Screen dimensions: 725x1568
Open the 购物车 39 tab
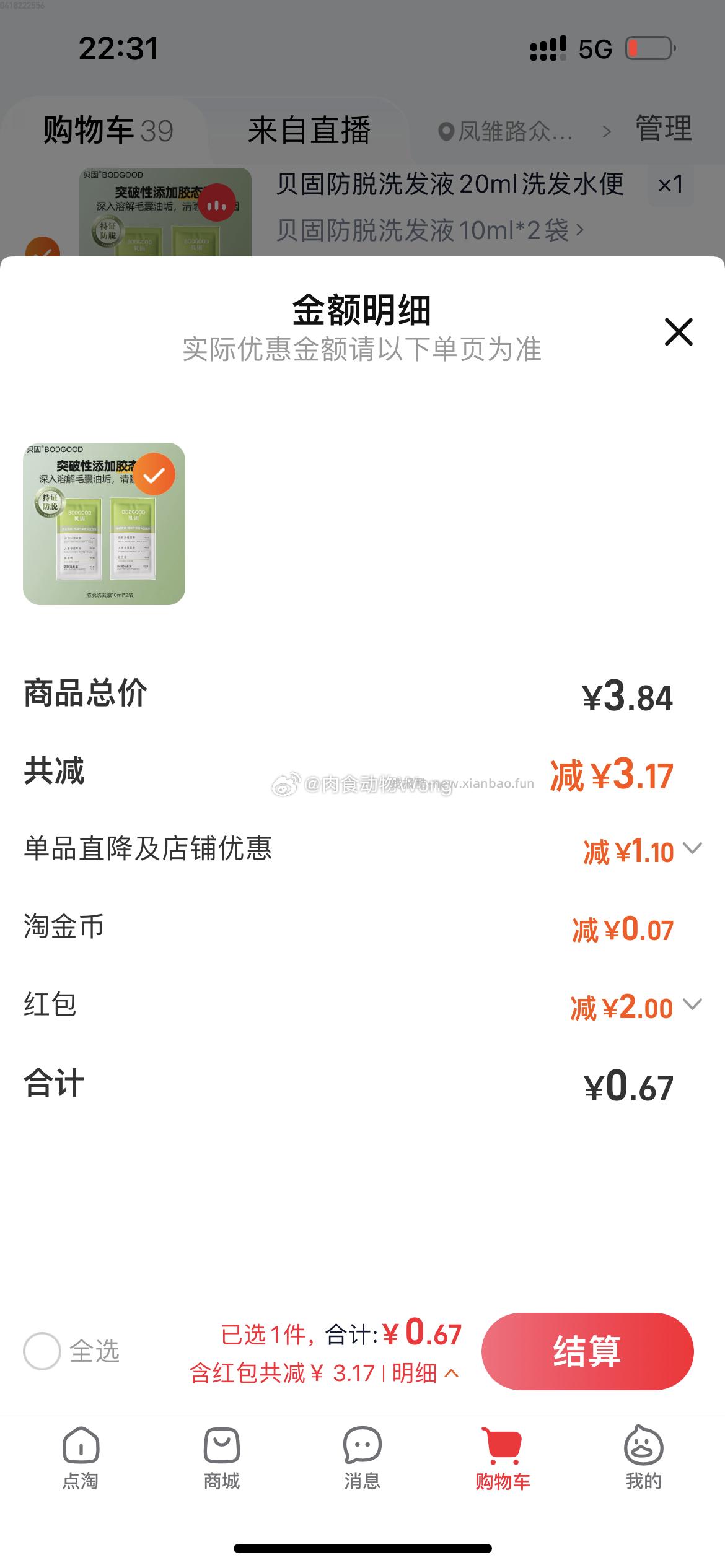coord(107,128)
